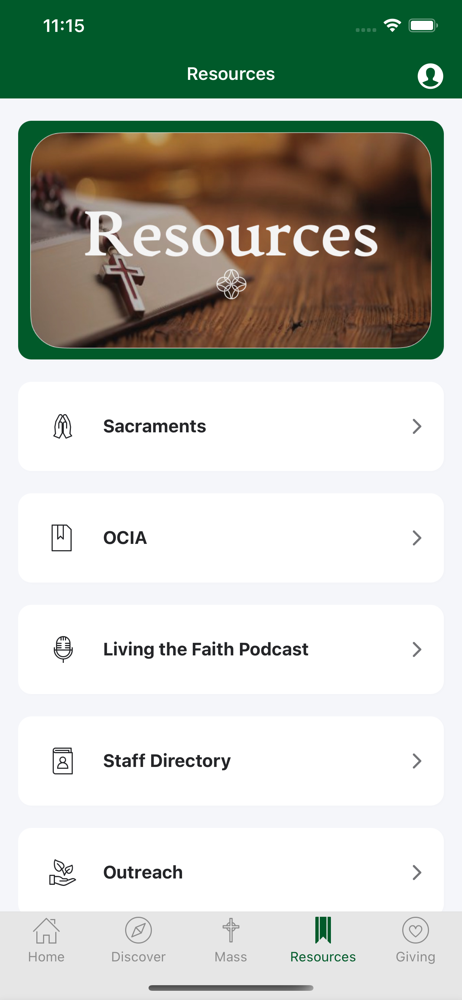Select the Resources tab
The image size is (462, 1000).
[323, 940]
